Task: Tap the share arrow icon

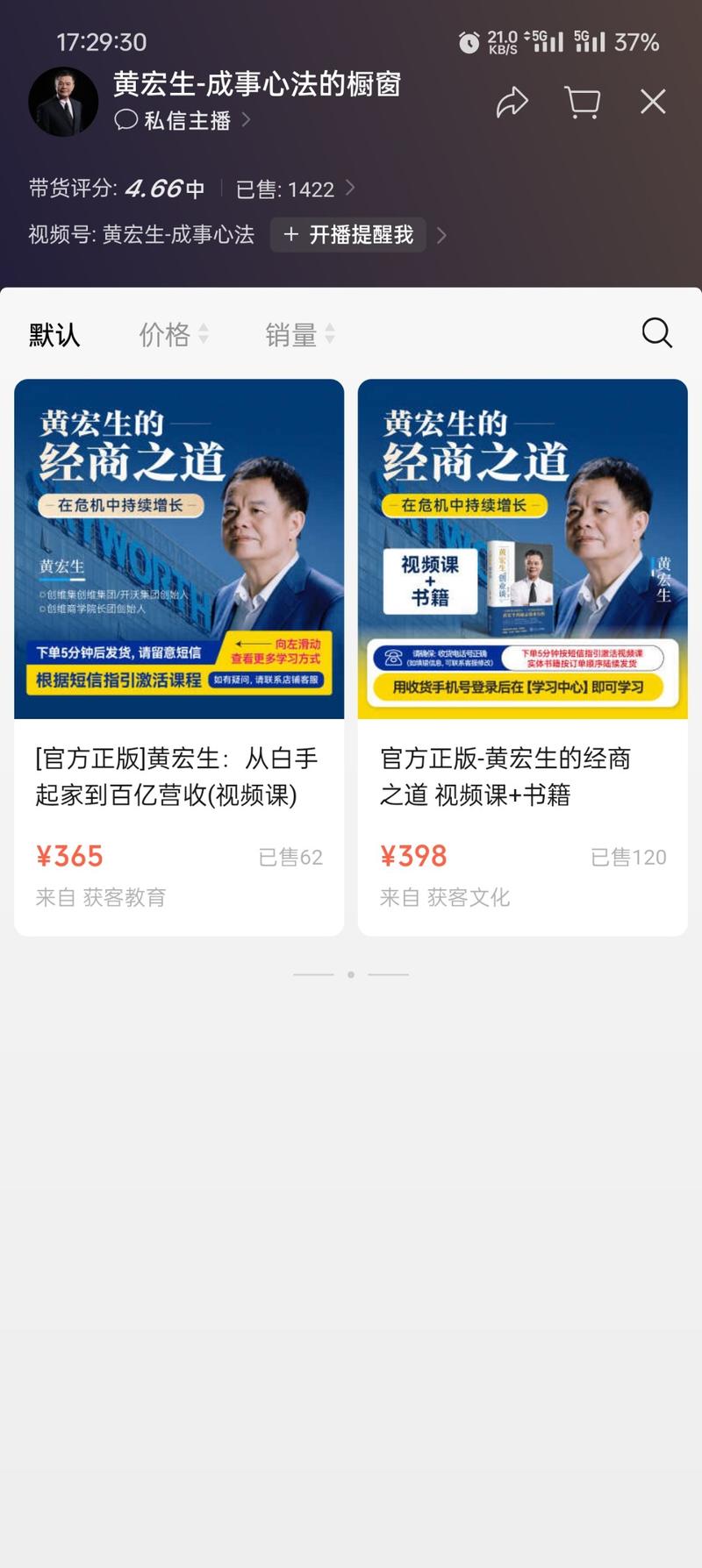Action: tap(512, 103)
